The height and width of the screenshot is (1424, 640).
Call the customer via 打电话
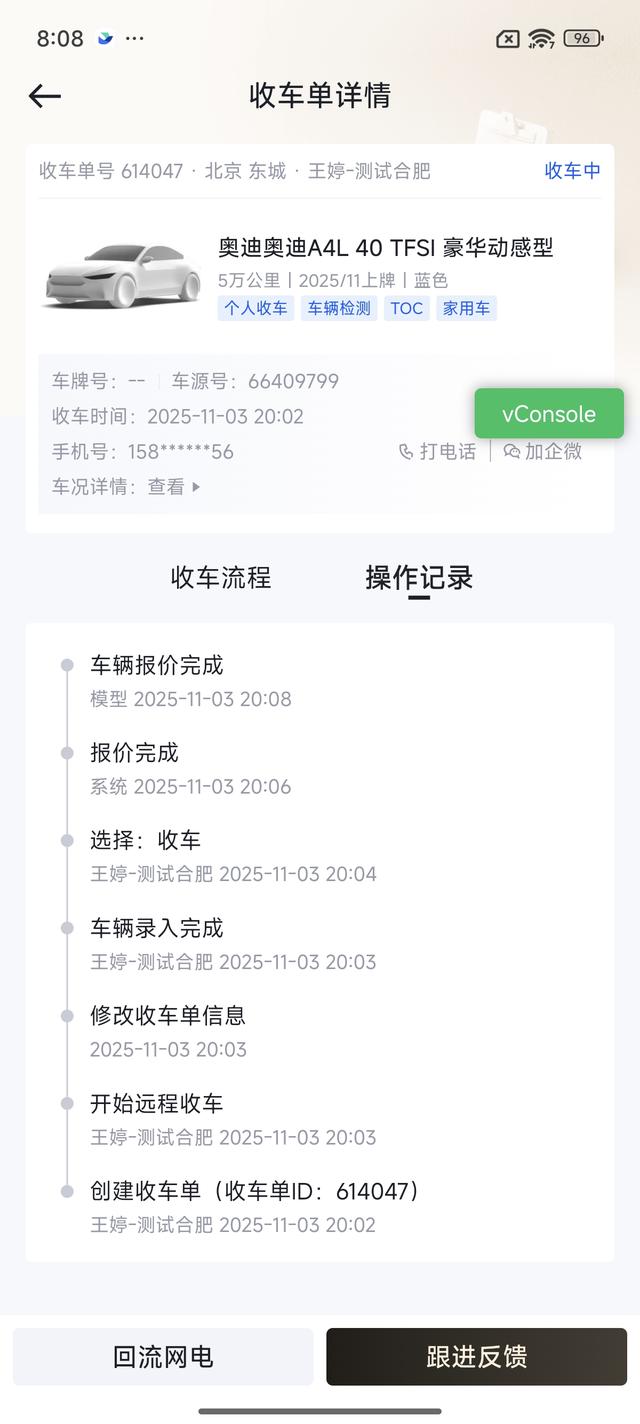(x=437, y=451)
